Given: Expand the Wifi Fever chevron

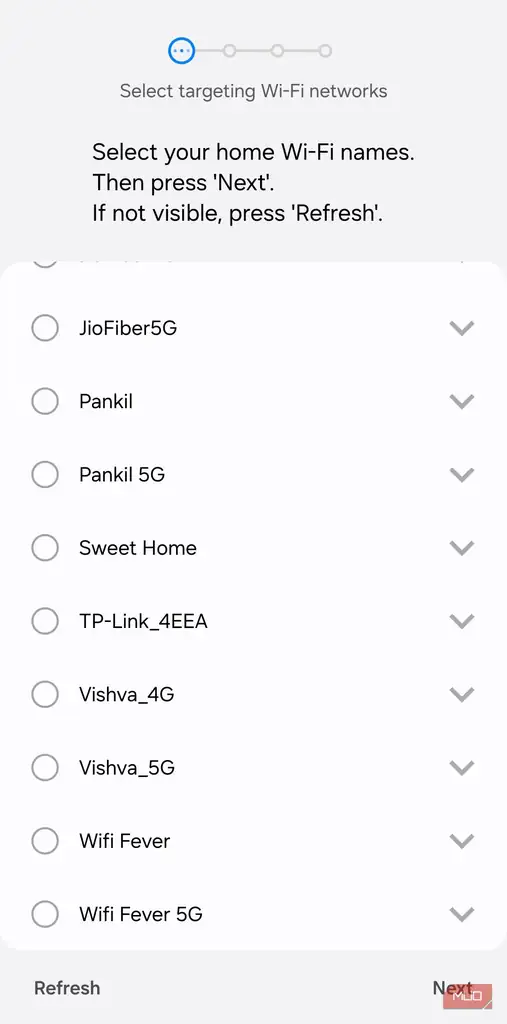Looking at the screenshot, I should [x=462, y=840].
